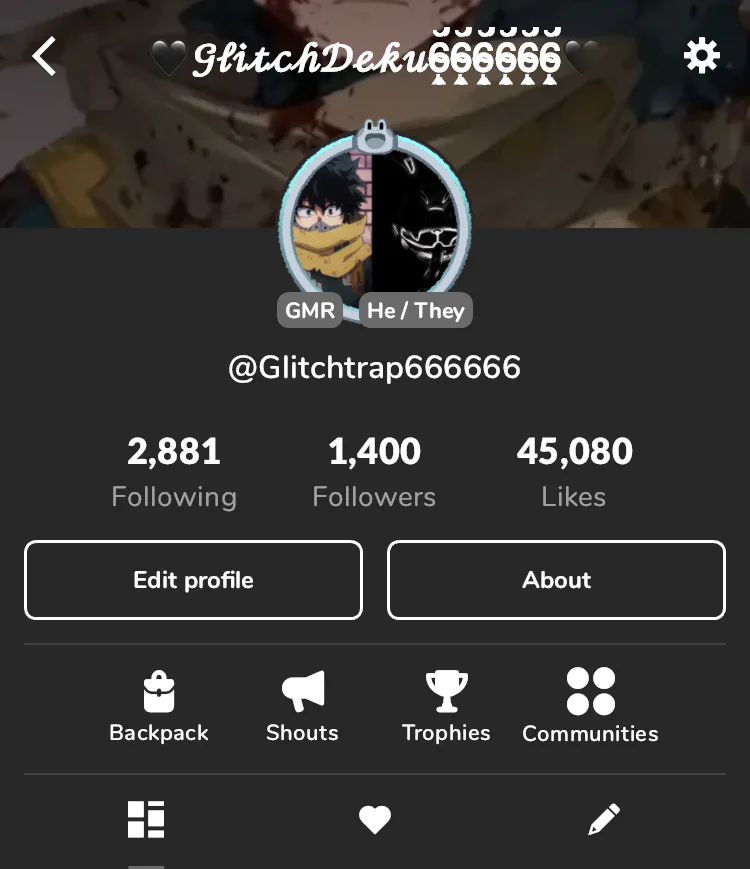
Task: View the 1,400 Followers list
Action: 374,471
